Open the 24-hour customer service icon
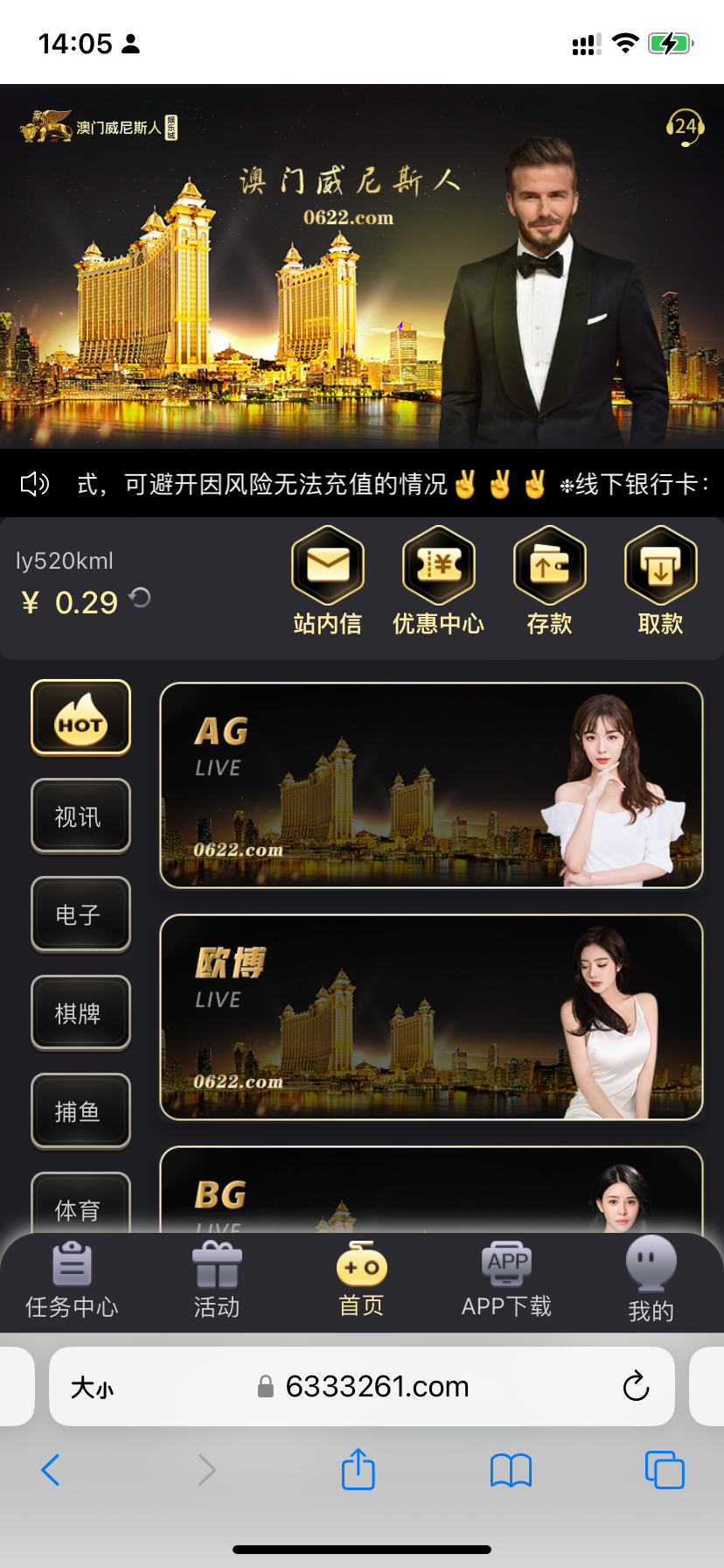 (x=686, y=128)
